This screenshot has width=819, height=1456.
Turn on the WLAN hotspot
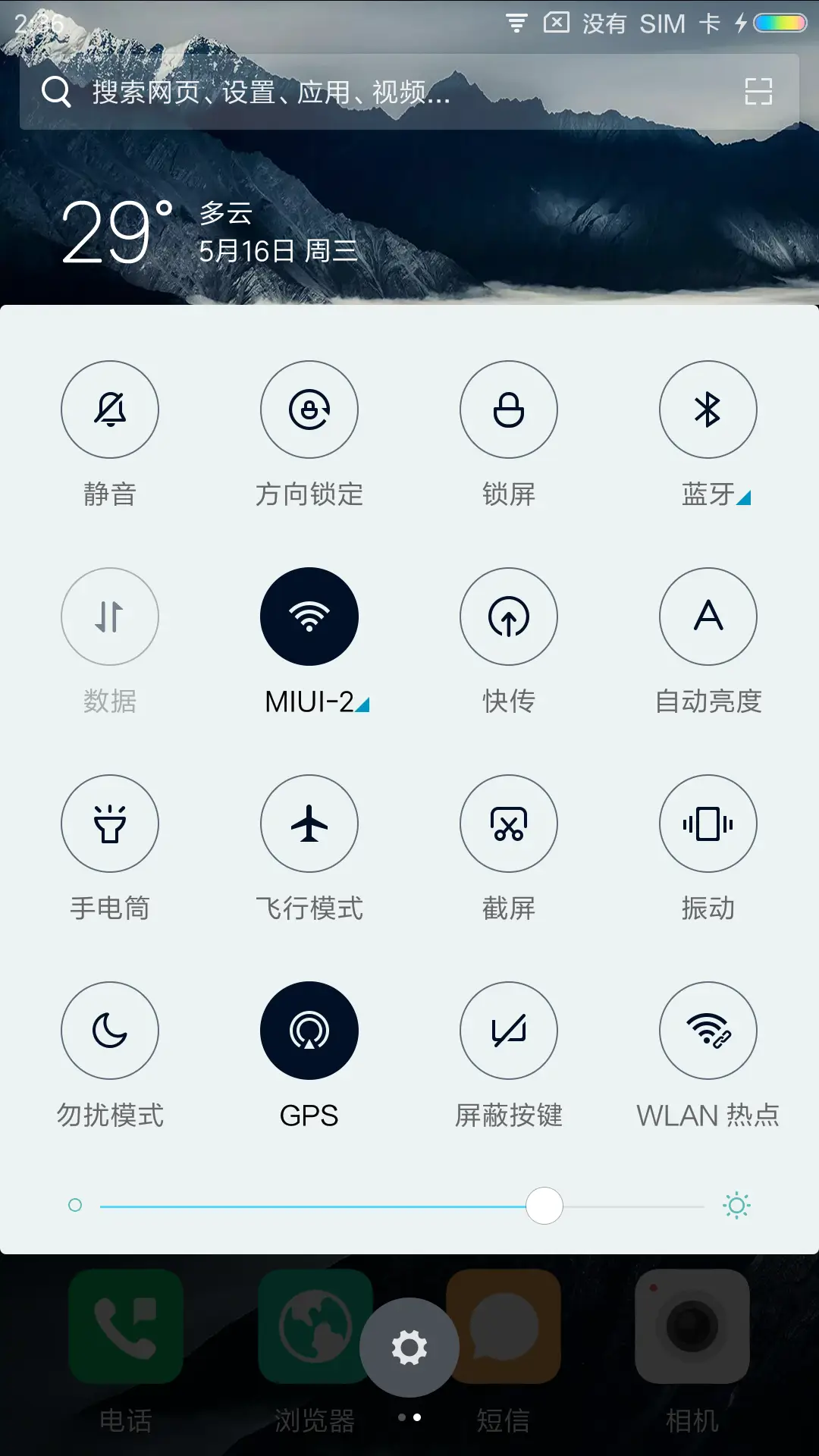click(x=708, y=1031)
